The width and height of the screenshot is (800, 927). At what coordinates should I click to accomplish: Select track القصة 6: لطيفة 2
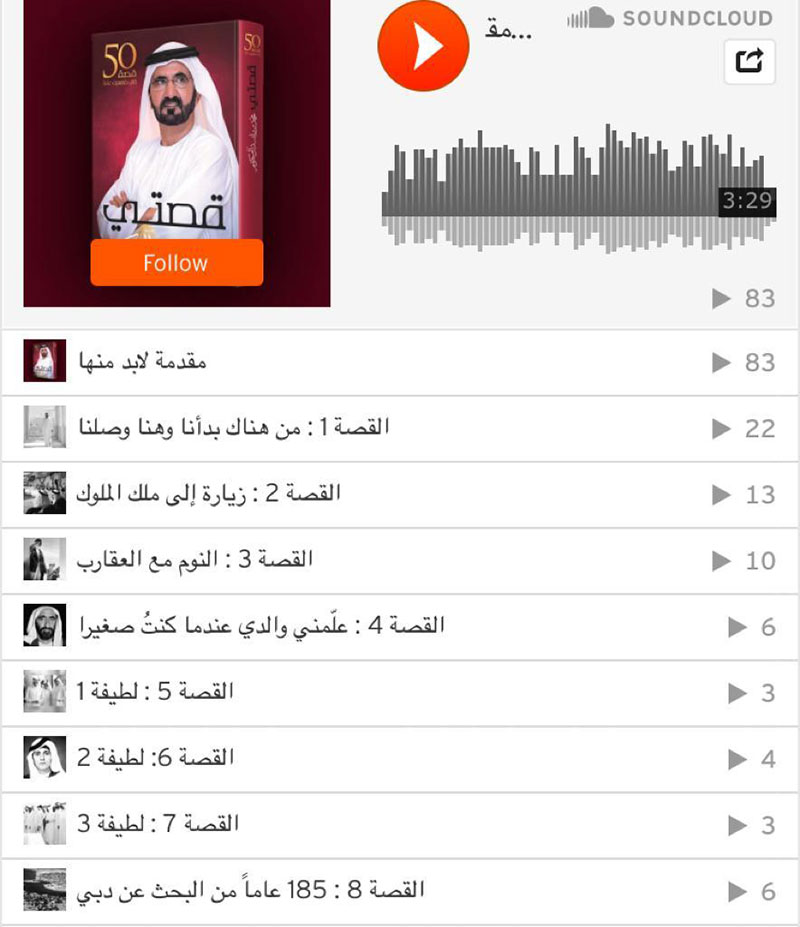tap(400, 759)
